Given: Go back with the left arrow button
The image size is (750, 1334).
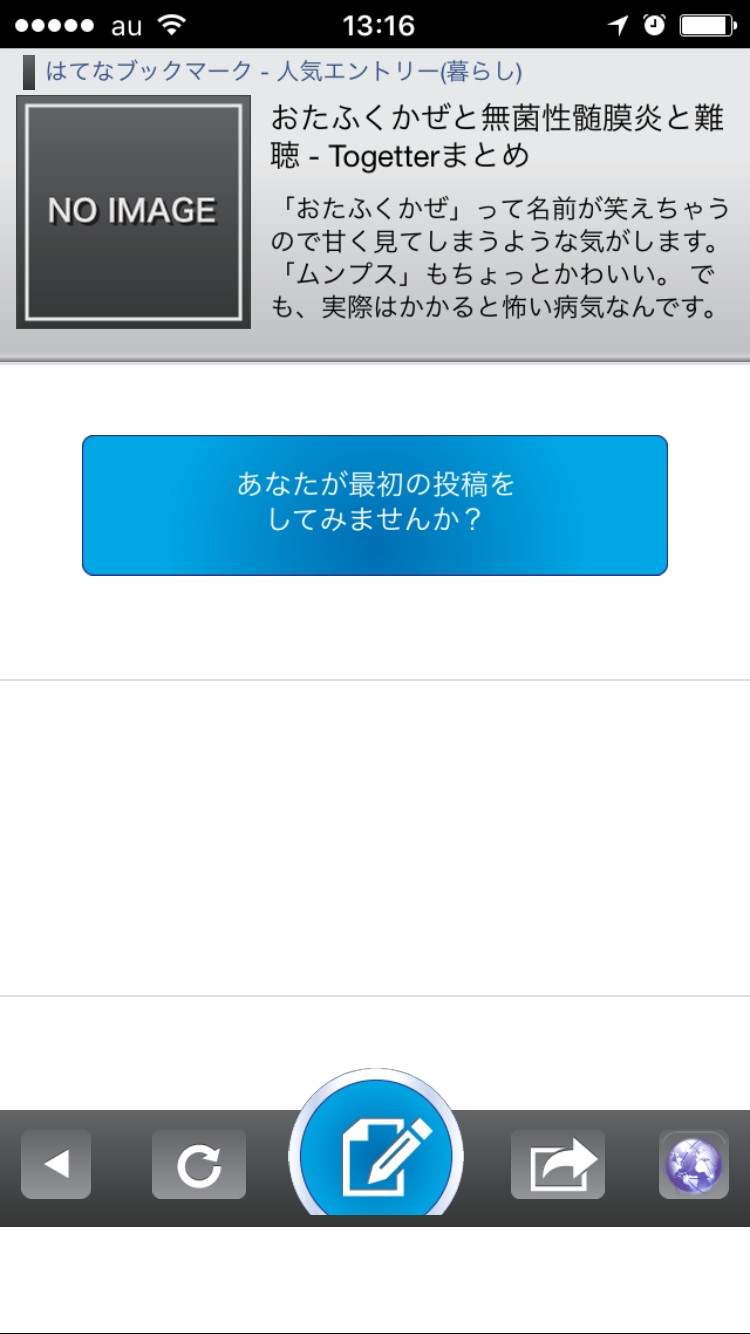Looking at the screenshot, I should (x=56, y=1164).
